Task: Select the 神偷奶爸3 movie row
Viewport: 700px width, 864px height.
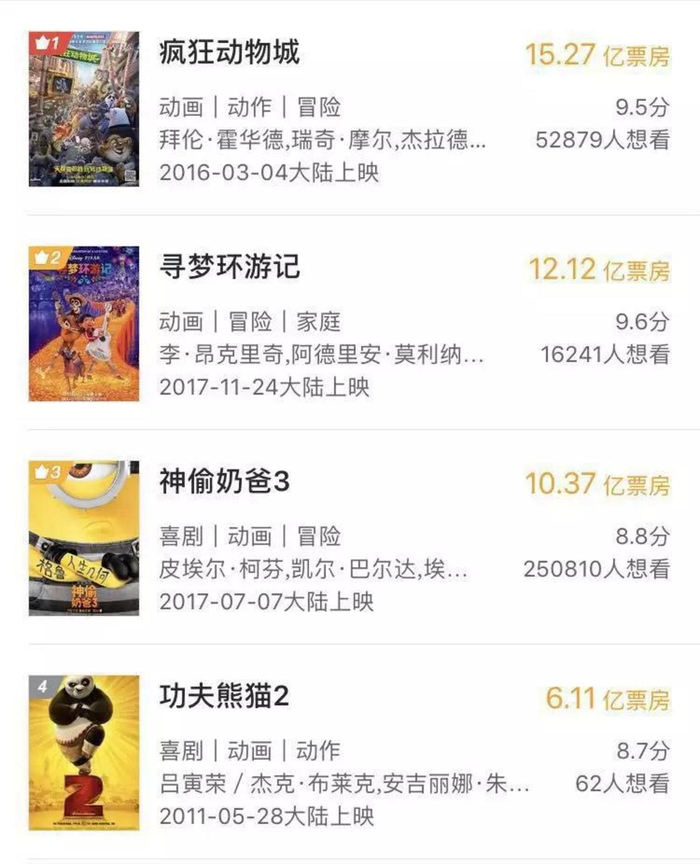Action: click(x=224, y=482)
